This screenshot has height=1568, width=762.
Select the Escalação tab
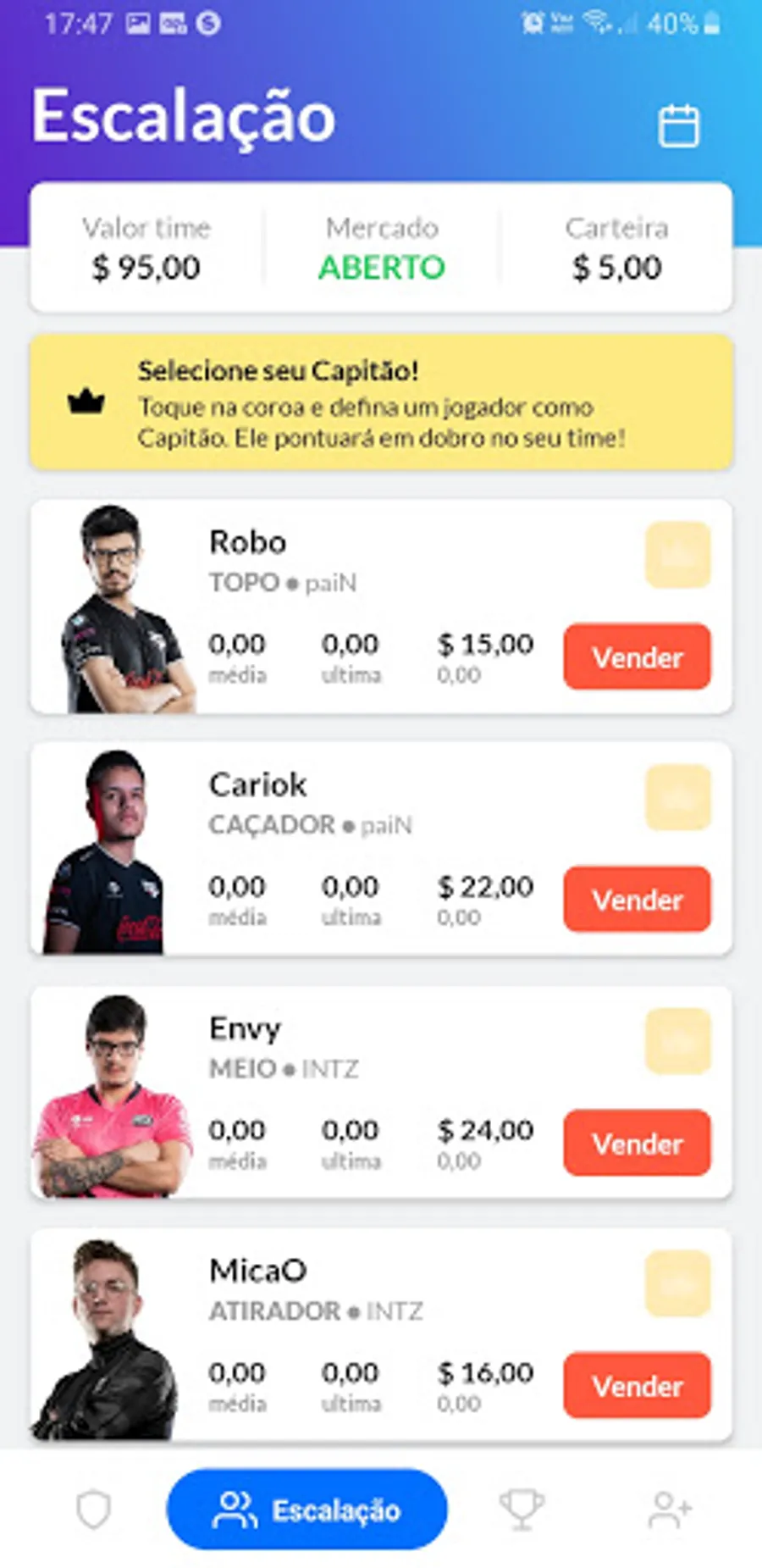pyautogui.click(x=307, y=1510)
